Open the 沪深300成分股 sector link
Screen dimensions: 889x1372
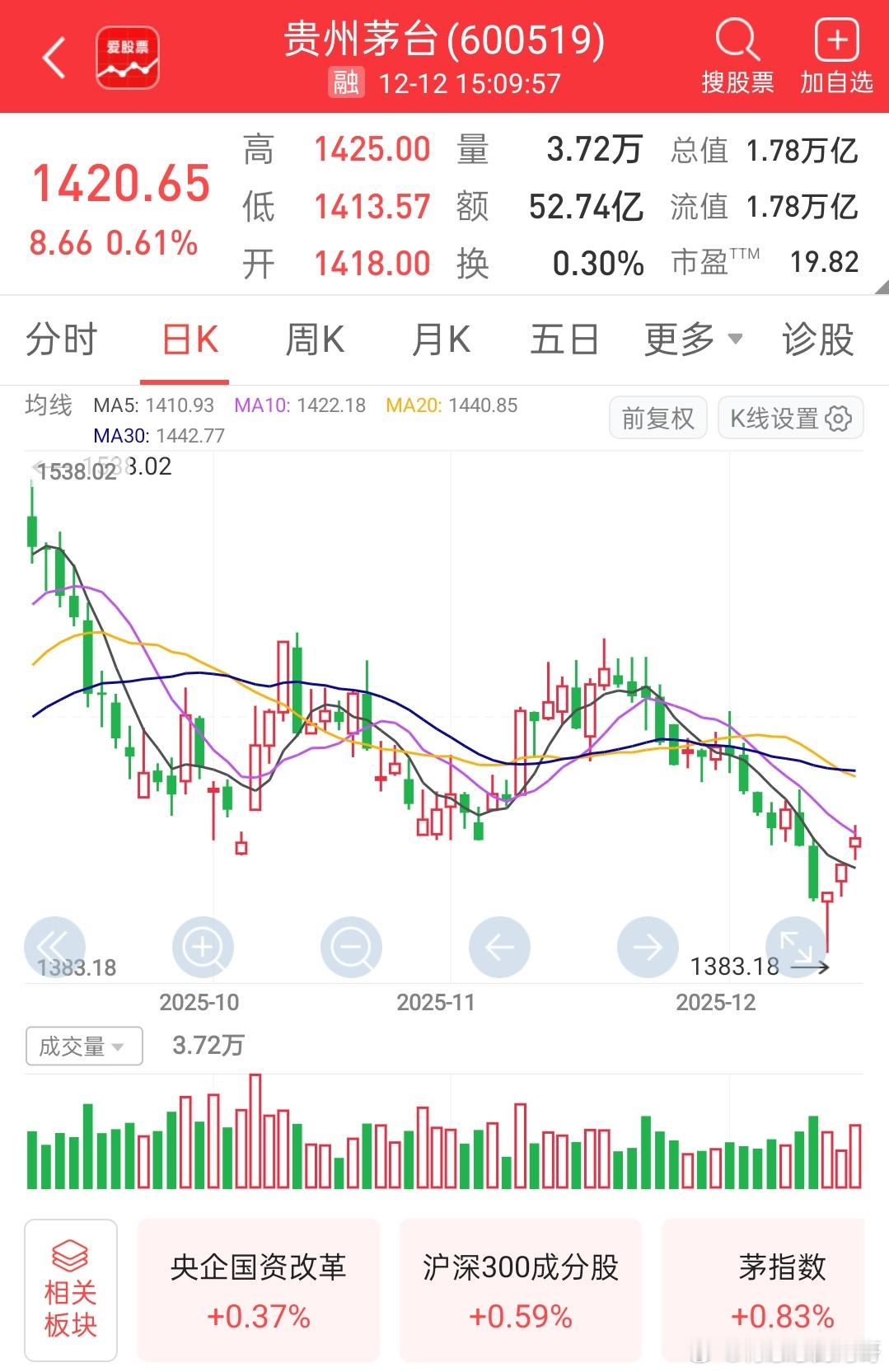click(519, 1290)
